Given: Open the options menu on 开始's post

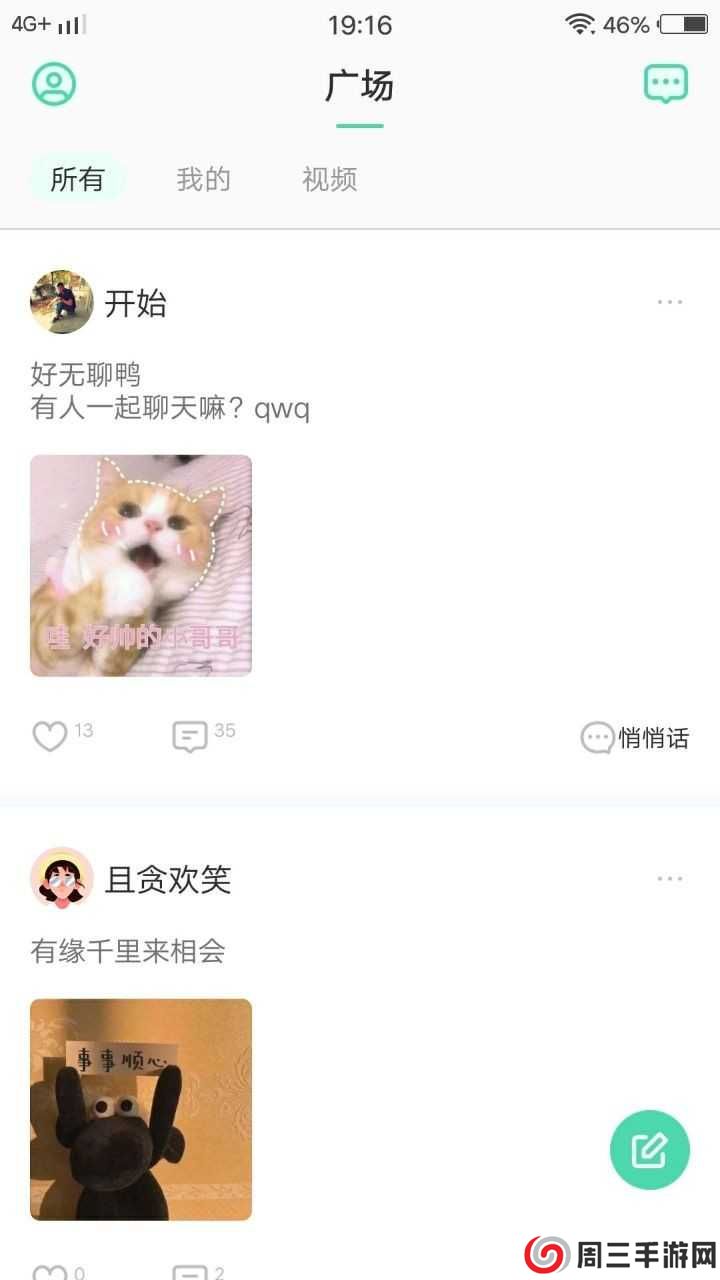Looking at the screenshot, I should pos(668,301).
